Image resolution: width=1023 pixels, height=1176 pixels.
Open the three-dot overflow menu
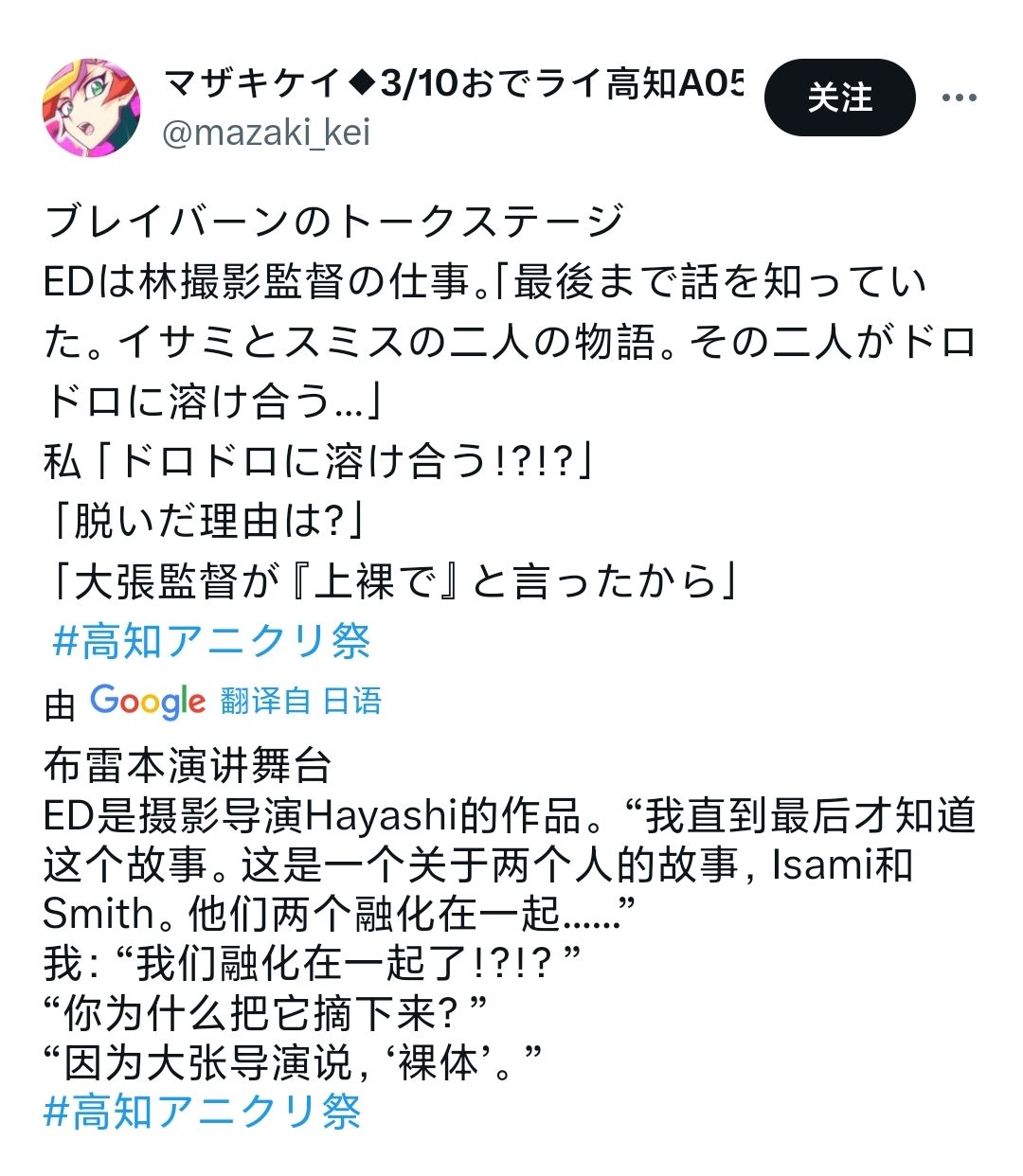(959, 98)
